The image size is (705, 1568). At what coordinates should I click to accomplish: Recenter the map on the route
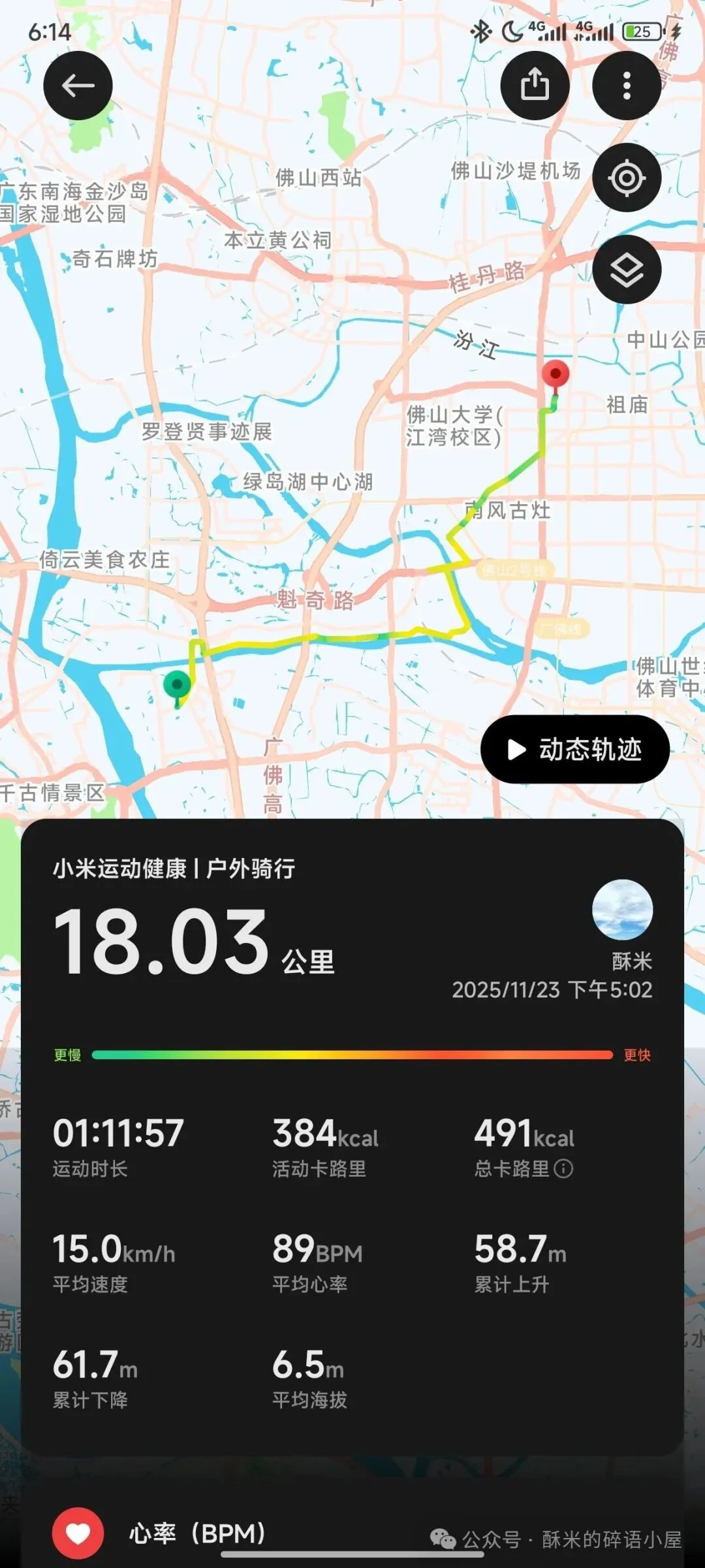tap(627, 178)
